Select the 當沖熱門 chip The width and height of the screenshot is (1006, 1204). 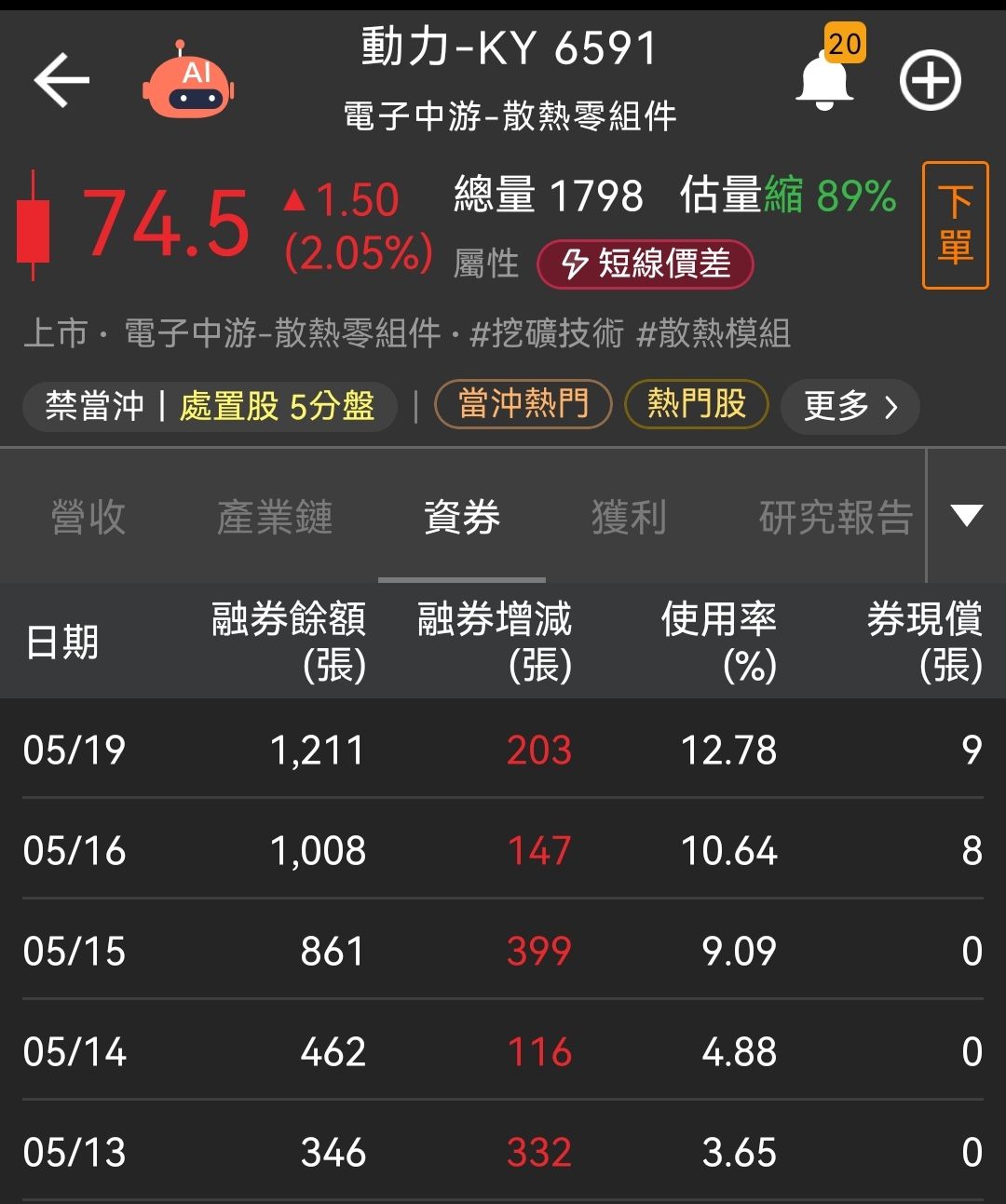[523, 404]
